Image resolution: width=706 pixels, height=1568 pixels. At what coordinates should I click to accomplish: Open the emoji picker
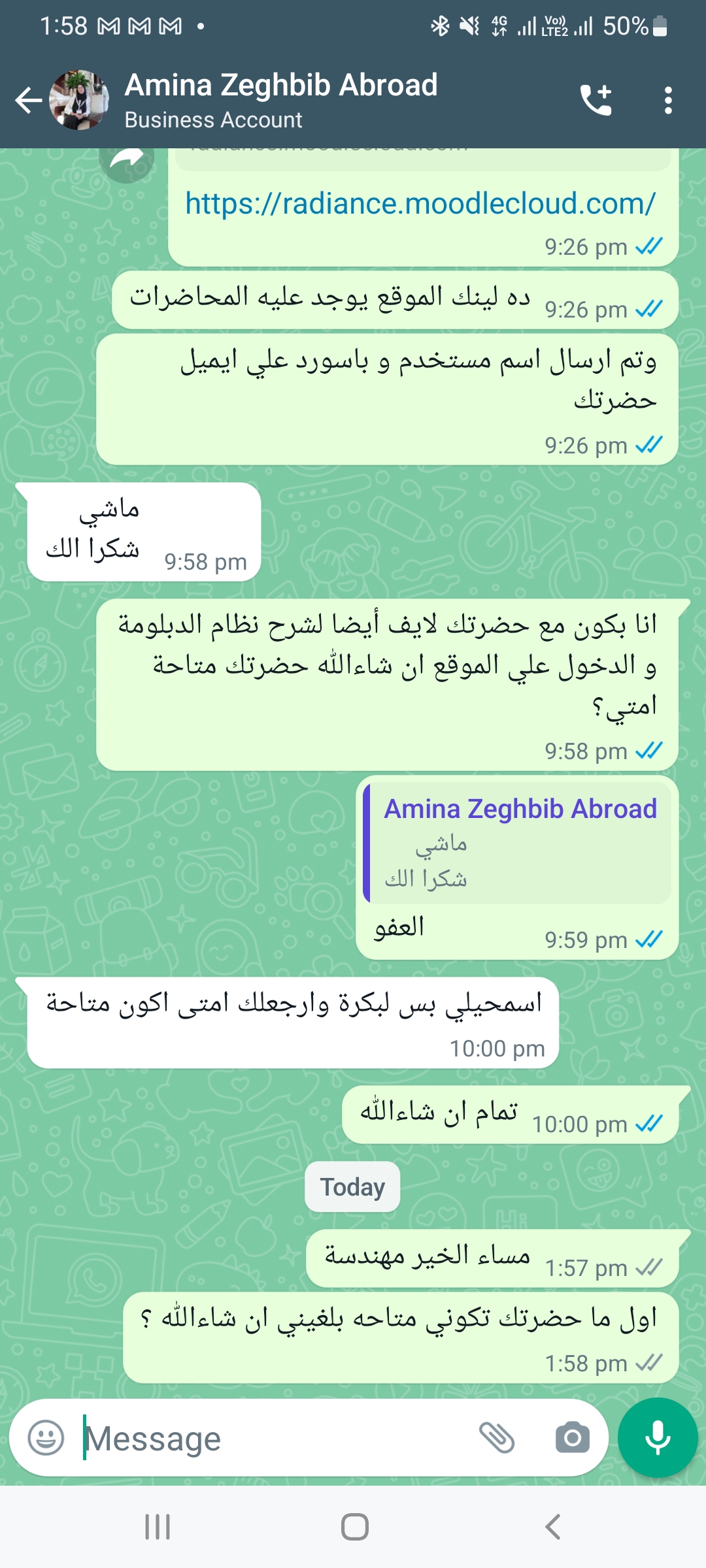coord(46,1438)
